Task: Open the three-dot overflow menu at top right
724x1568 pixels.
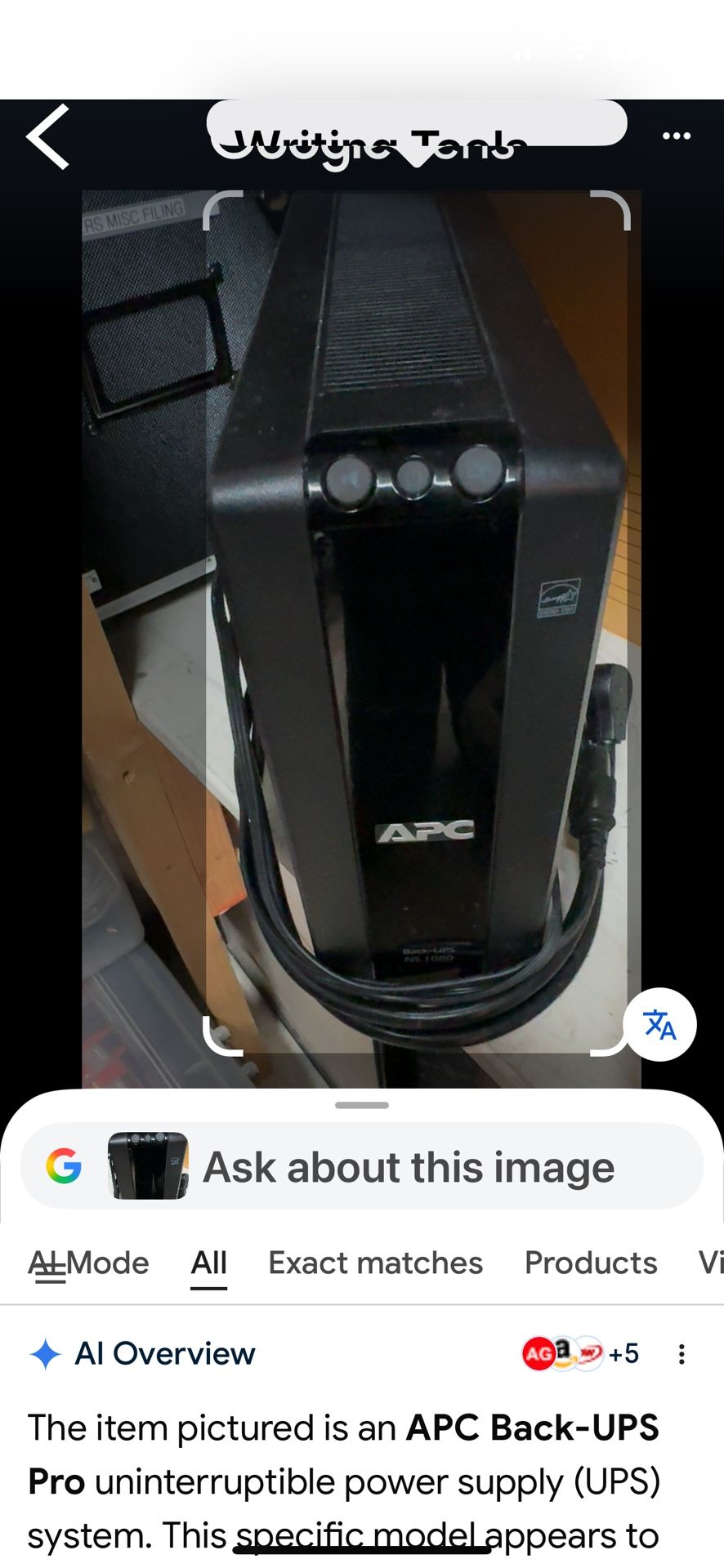Action: (677, 136)
